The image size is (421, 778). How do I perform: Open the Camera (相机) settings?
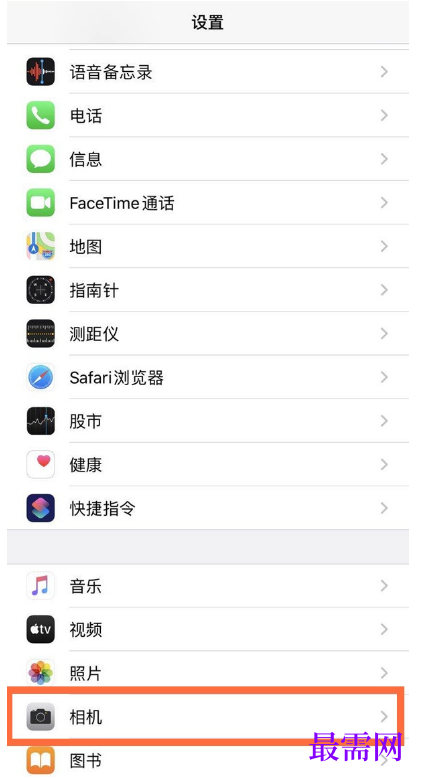tap(208, 716)
